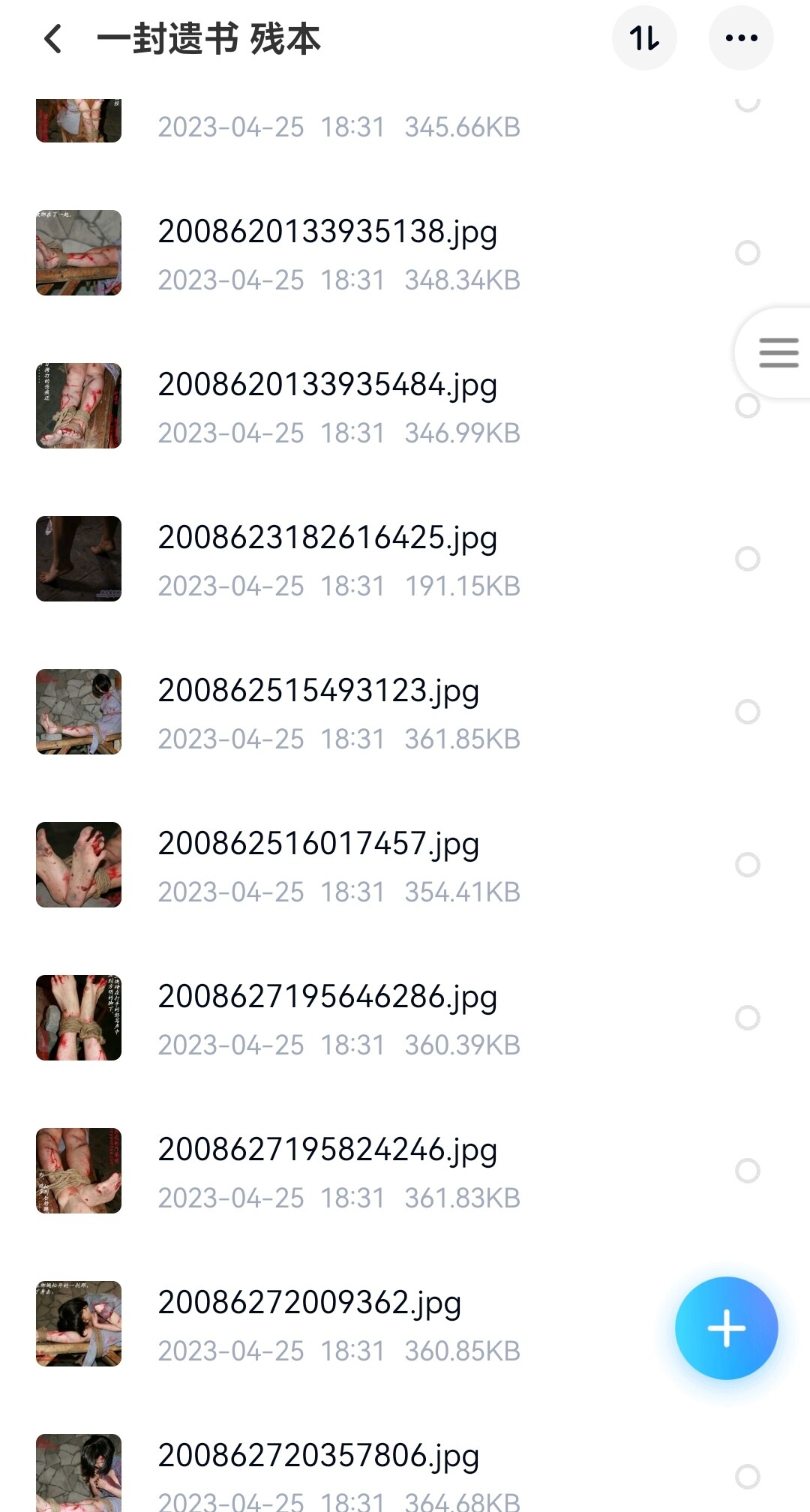Image resolution: width=810 pixels, height=1512 pixels.
Task: Select 200862720357806.jpg using its circle
Action: 748,1477
